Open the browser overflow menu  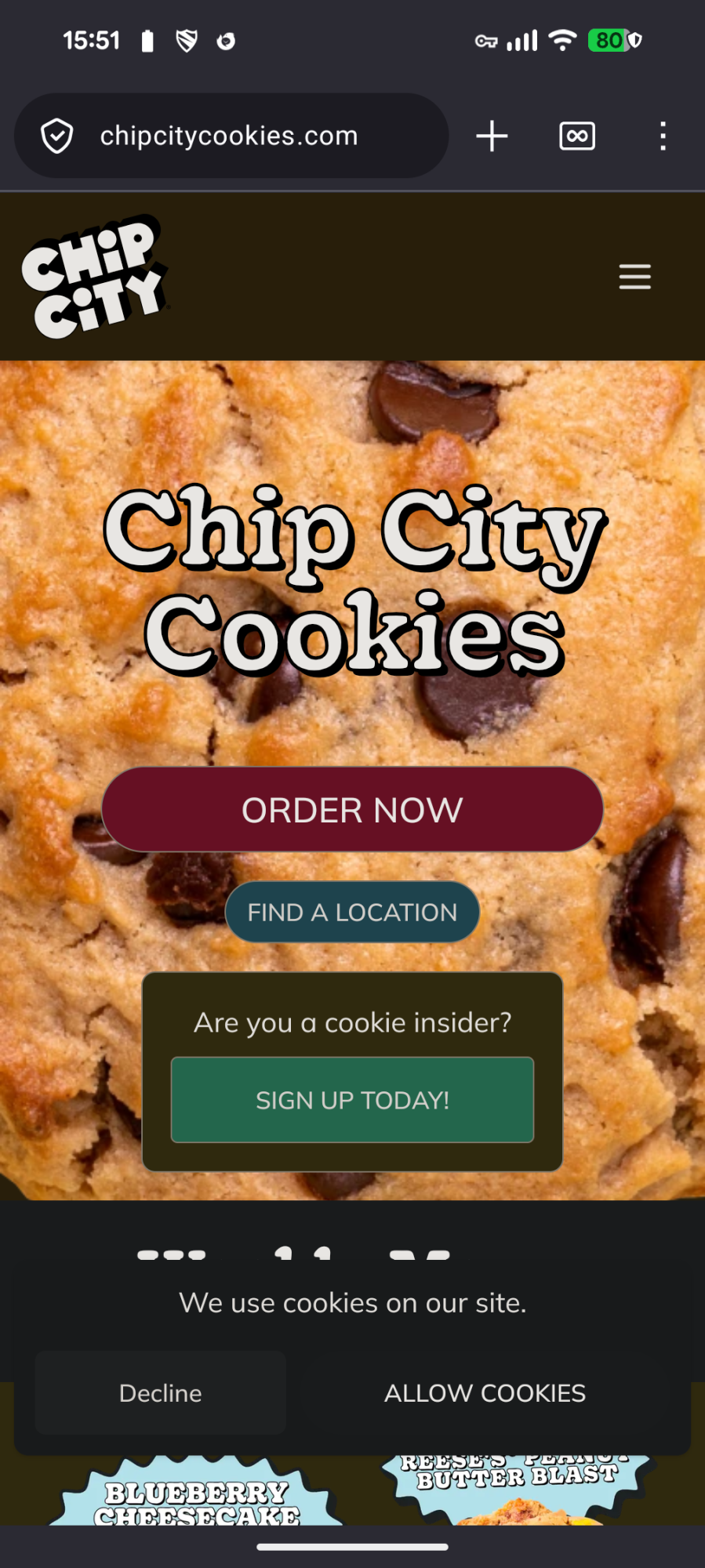[663, 136]
